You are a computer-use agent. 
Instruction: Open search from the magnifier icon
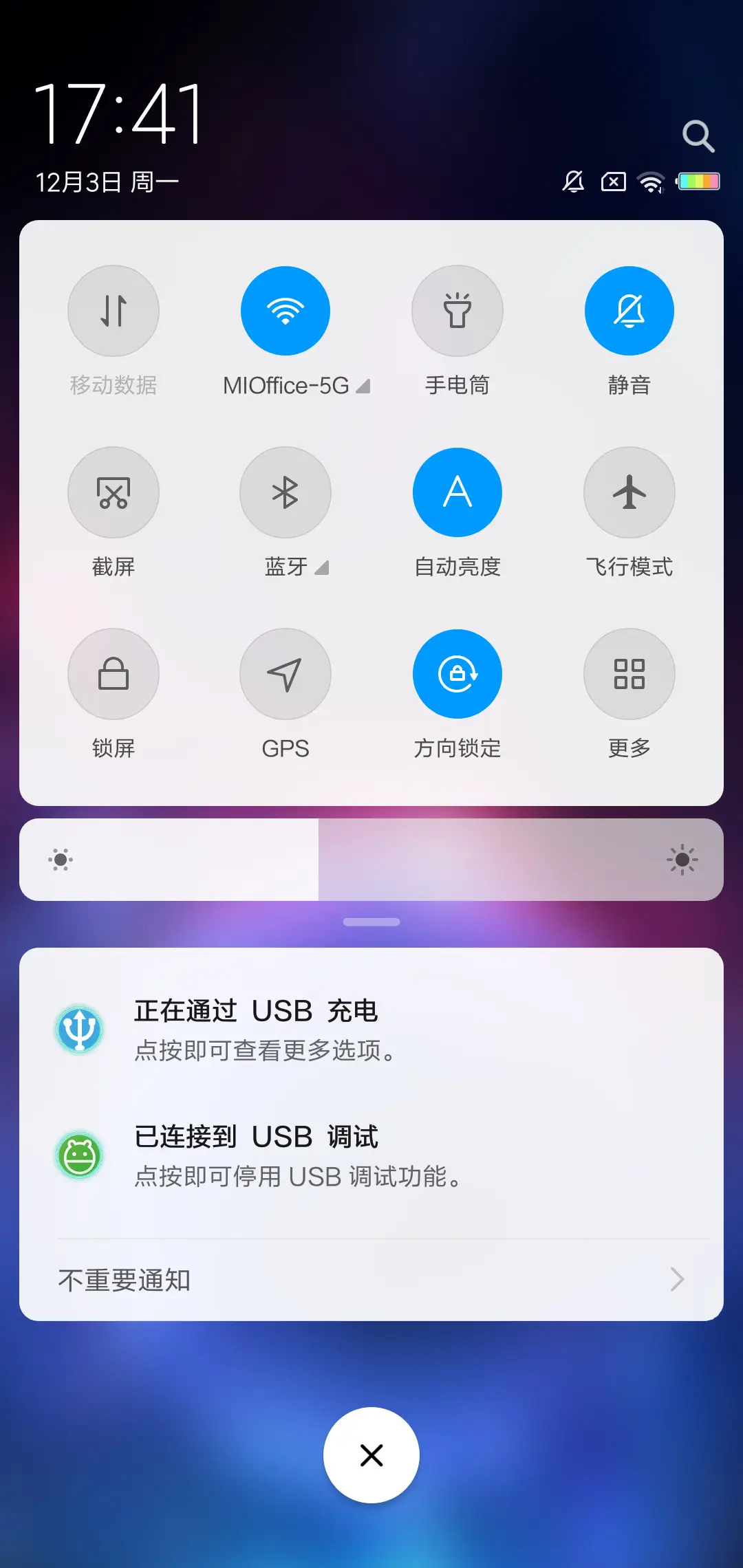point(698,135)
